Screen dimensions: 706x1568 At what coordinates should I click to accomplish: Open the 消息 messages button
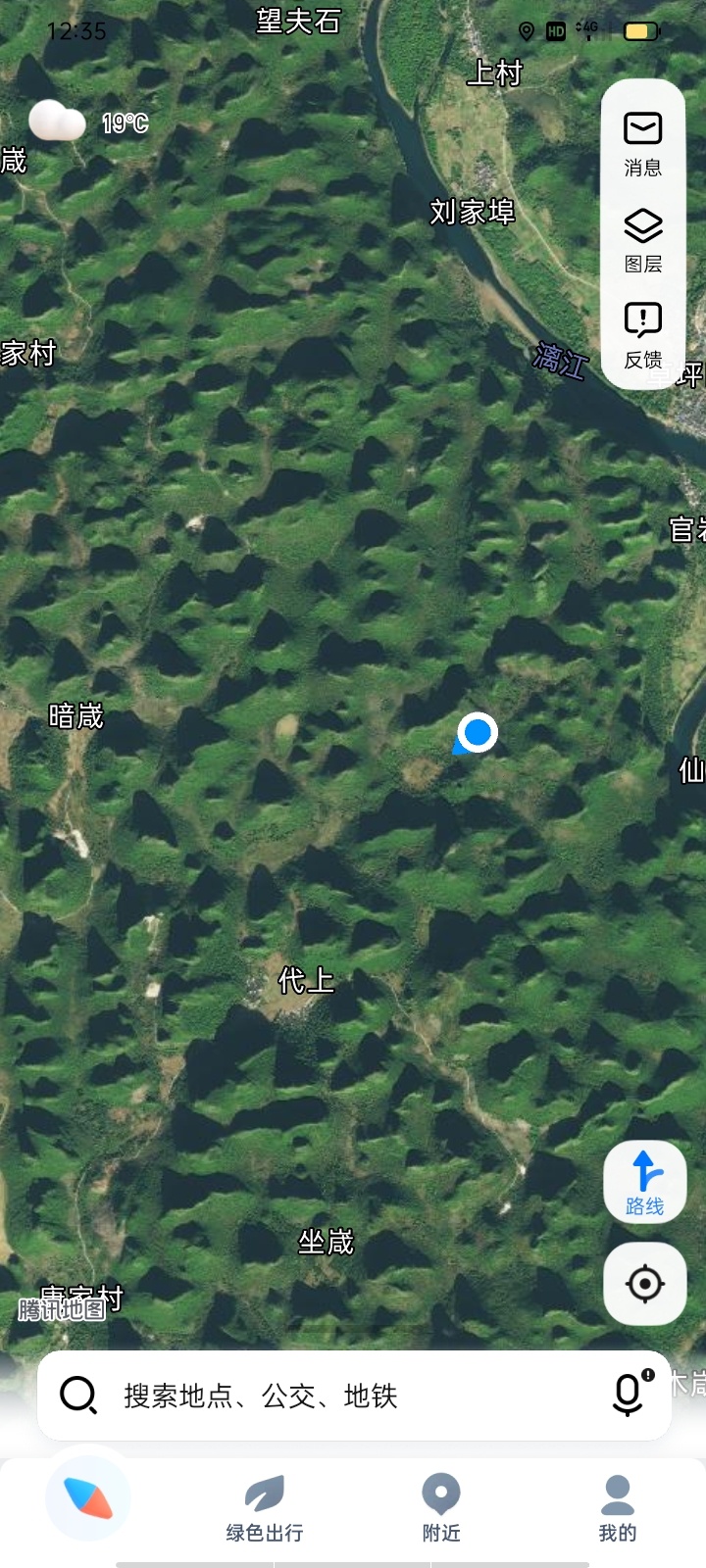click(x=643, y=143)
